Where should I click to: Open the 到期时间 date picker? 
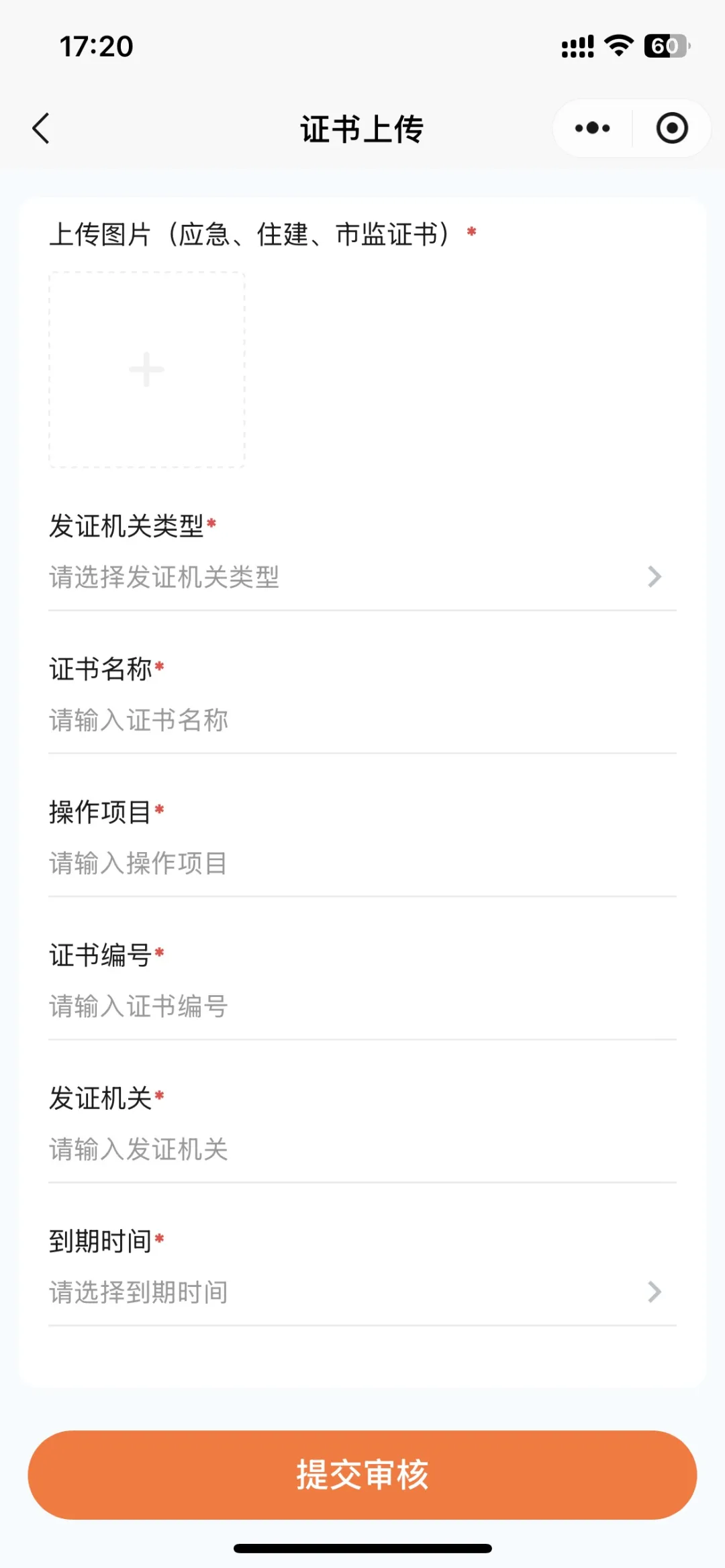pyautogui.click(x=356, y=1292)
